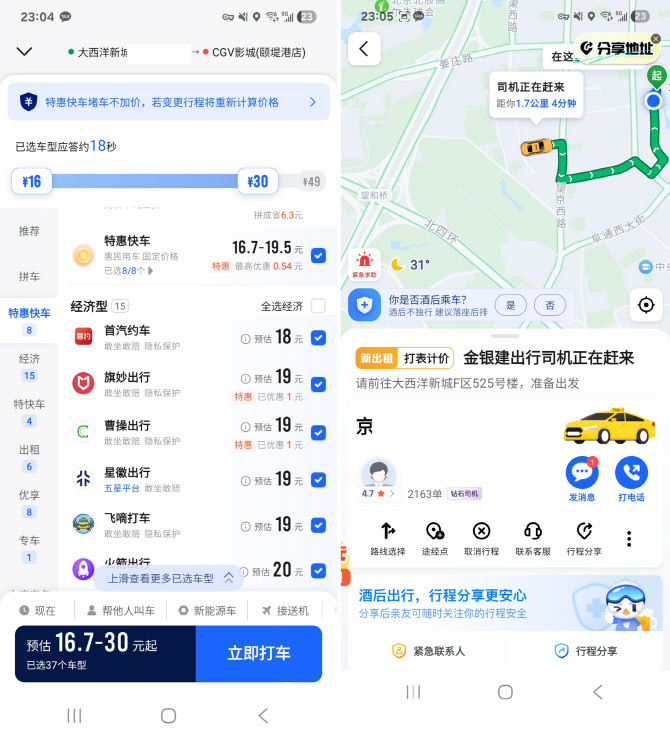
Task: Recenter the map with the location icon
Action: pos(646,305)
